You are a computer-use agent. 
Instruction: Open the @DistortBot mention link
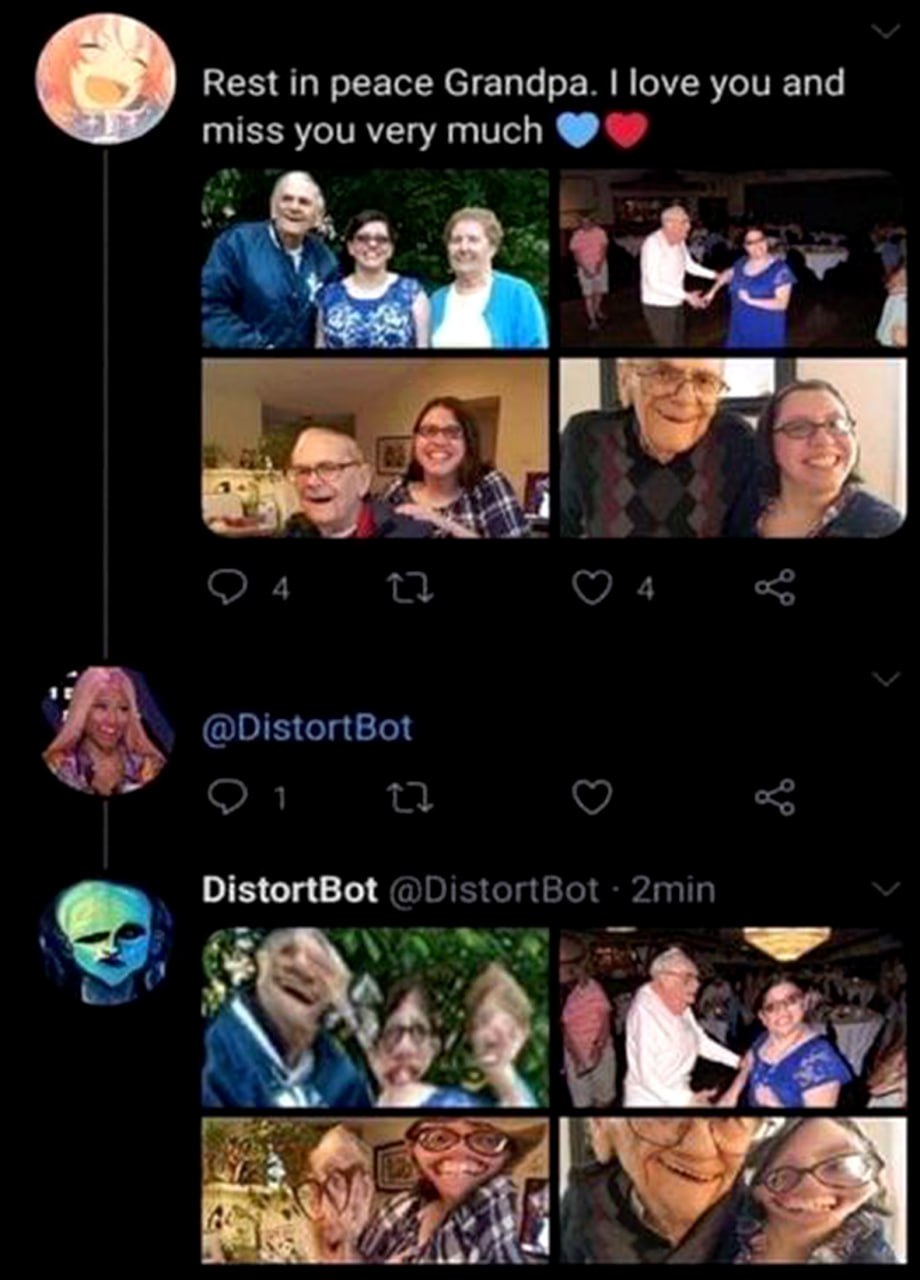click(x=307, y=728)
